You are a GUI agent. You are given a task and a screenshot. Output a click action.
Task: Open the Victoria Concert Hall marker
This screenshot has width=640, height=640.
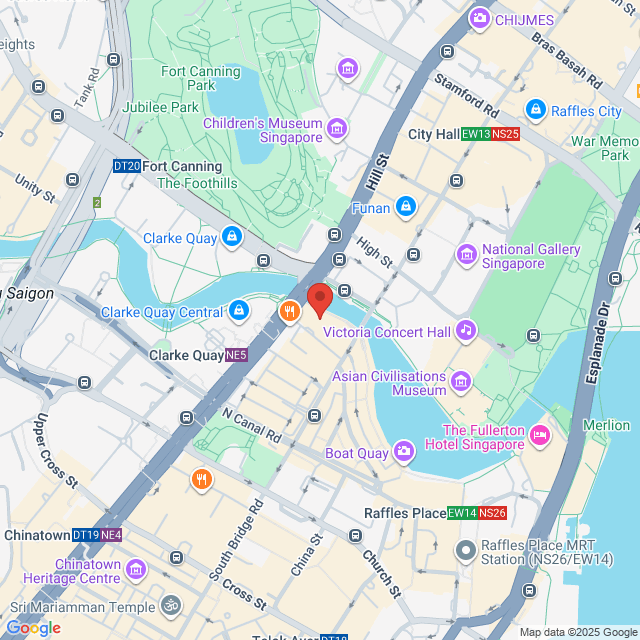[465, 329]
